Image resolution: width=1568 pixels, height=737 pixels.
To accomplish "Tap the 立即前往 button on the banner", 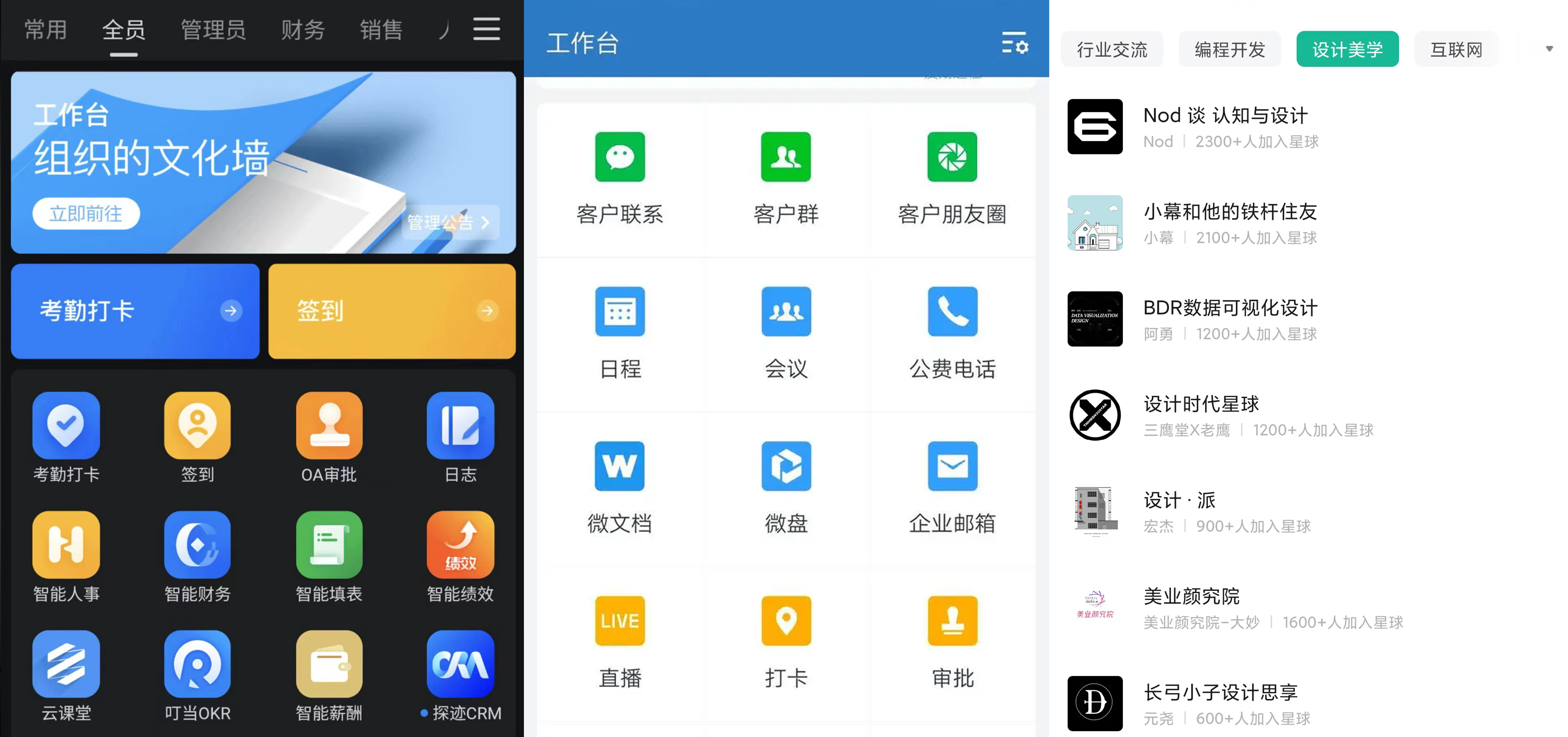I will pyautogui.click(x=86, y=214).
